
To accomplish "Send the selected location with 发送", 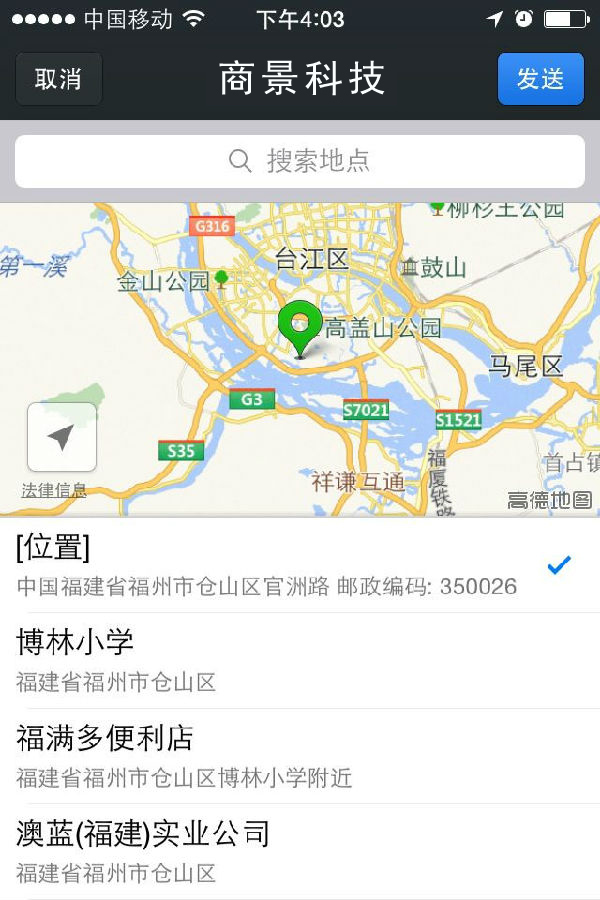I will [540, 79].
